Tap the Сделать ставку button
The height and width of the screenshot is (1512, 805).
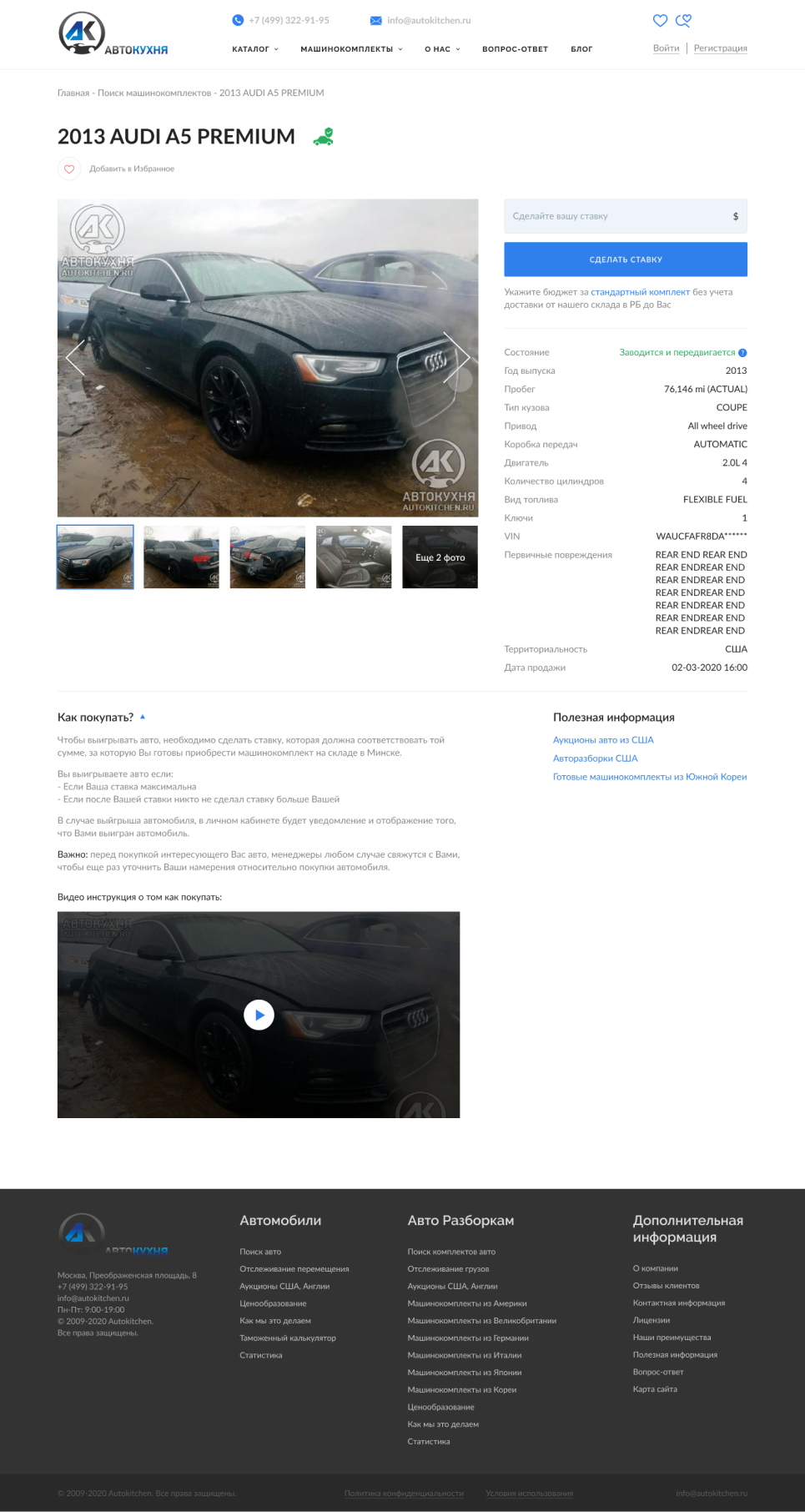pyautogui.click(x=626, y=260)
